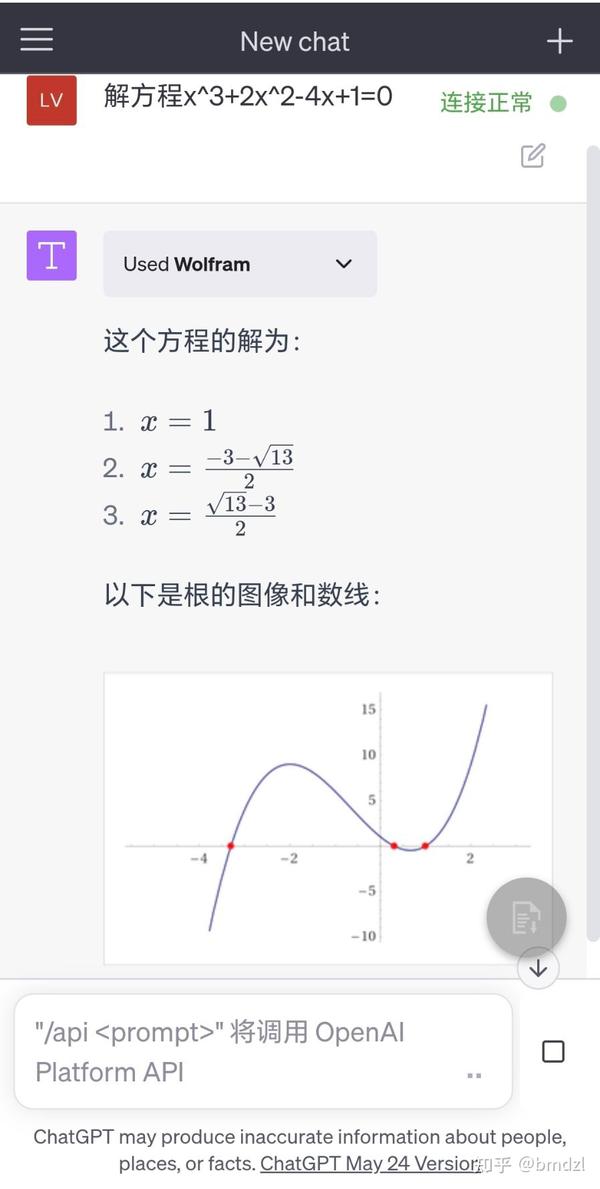Tap the floating document export button
Screen dimensions: 600x1189
point(526,917)
